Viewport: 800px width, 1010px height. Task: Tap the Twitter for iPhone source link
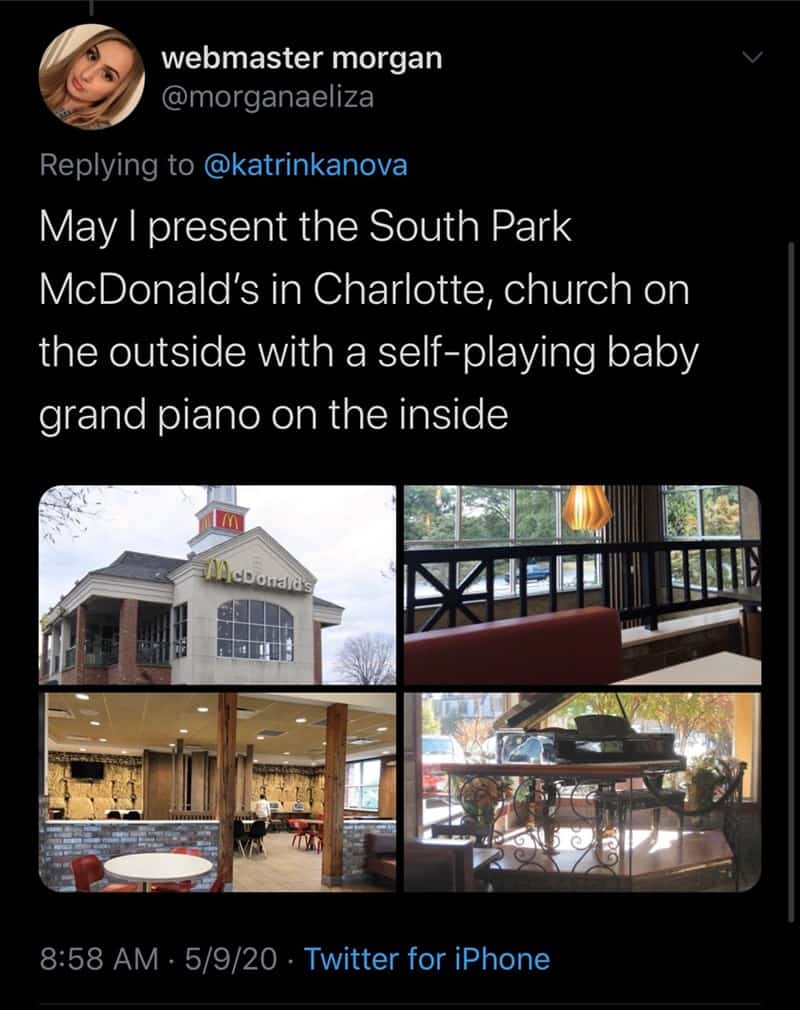pos(427,959)
